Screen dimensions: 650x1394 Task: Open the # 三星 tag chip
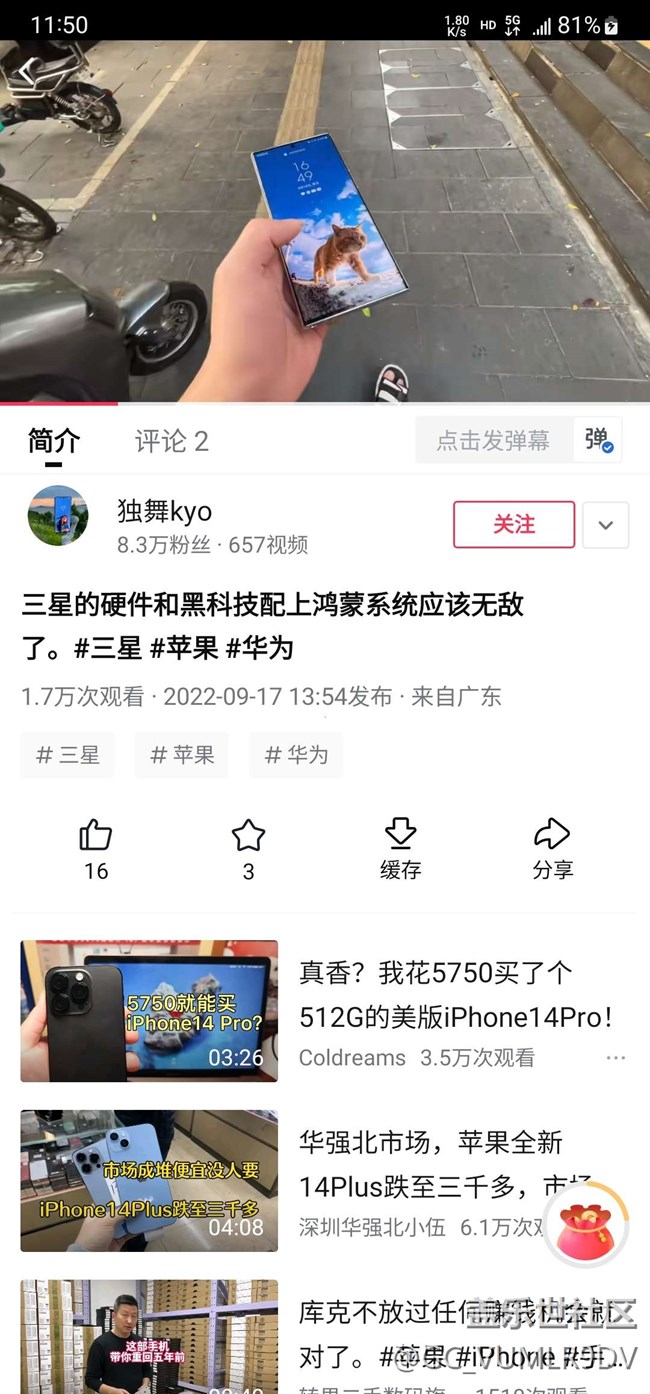click(x=68, y=755)
